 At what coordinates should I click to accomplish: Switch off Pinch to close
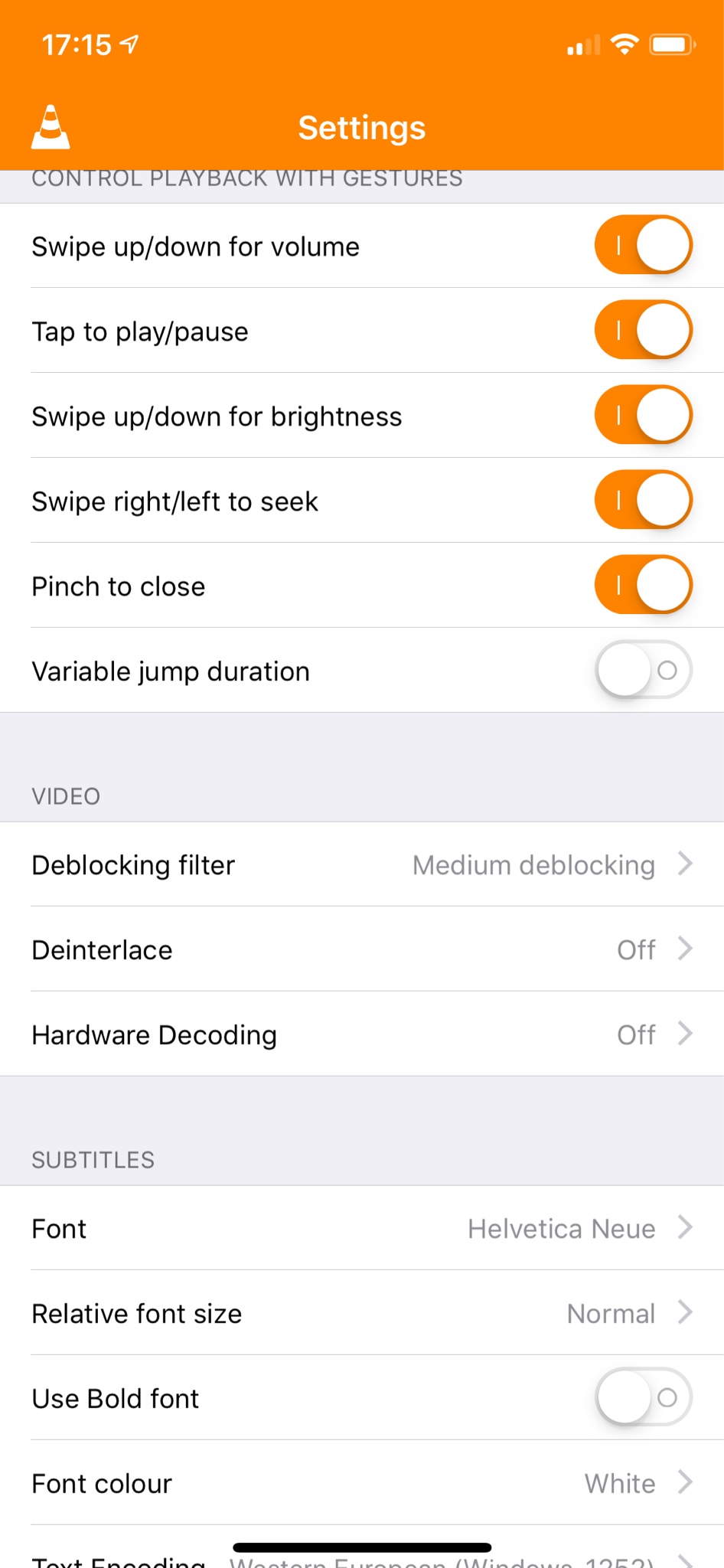pos(643,586)
